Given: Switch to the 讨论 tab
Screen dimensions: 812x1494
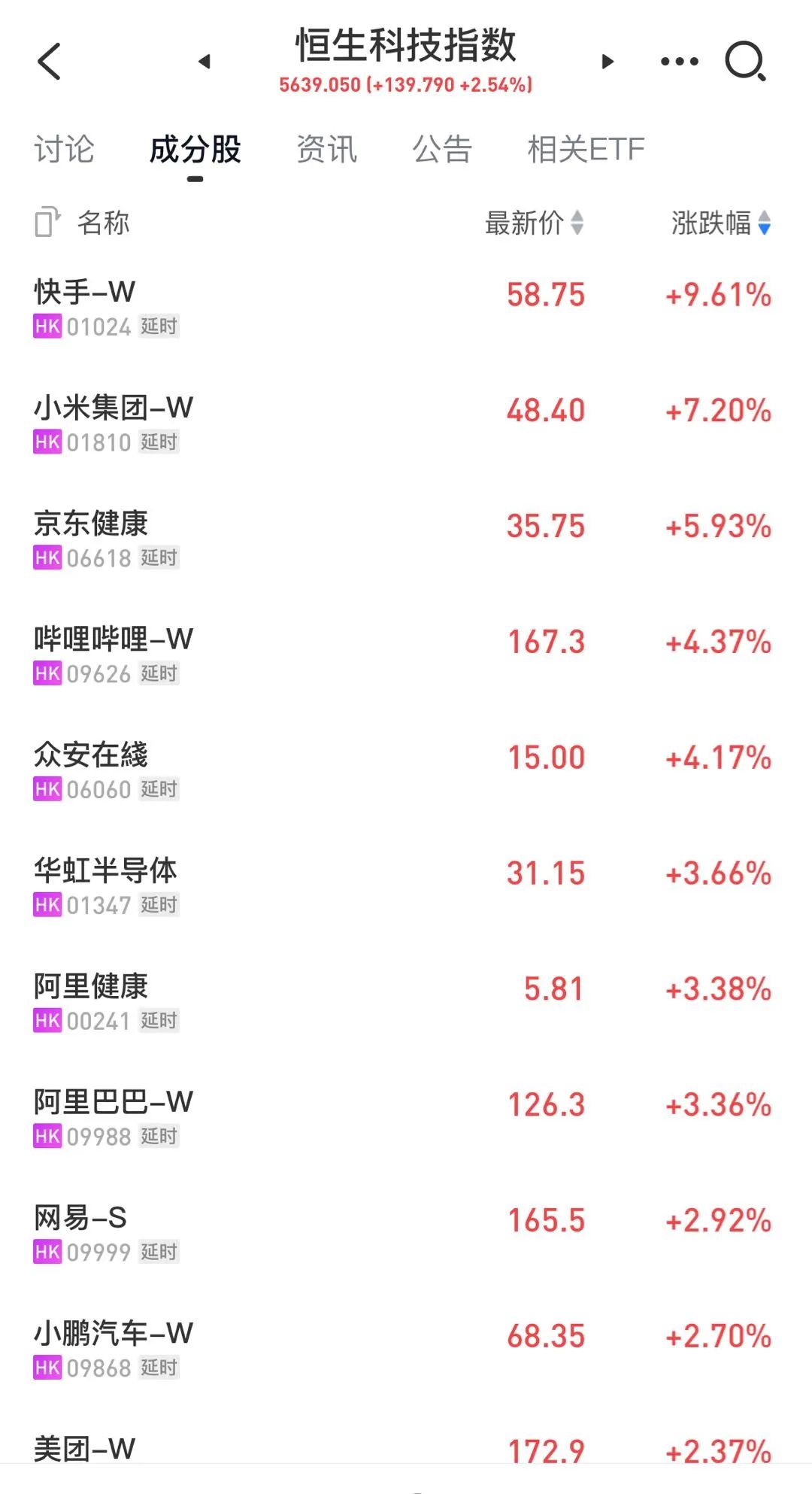Looking at the screenshot, I should pyautogui.click(x=64, y=149).
